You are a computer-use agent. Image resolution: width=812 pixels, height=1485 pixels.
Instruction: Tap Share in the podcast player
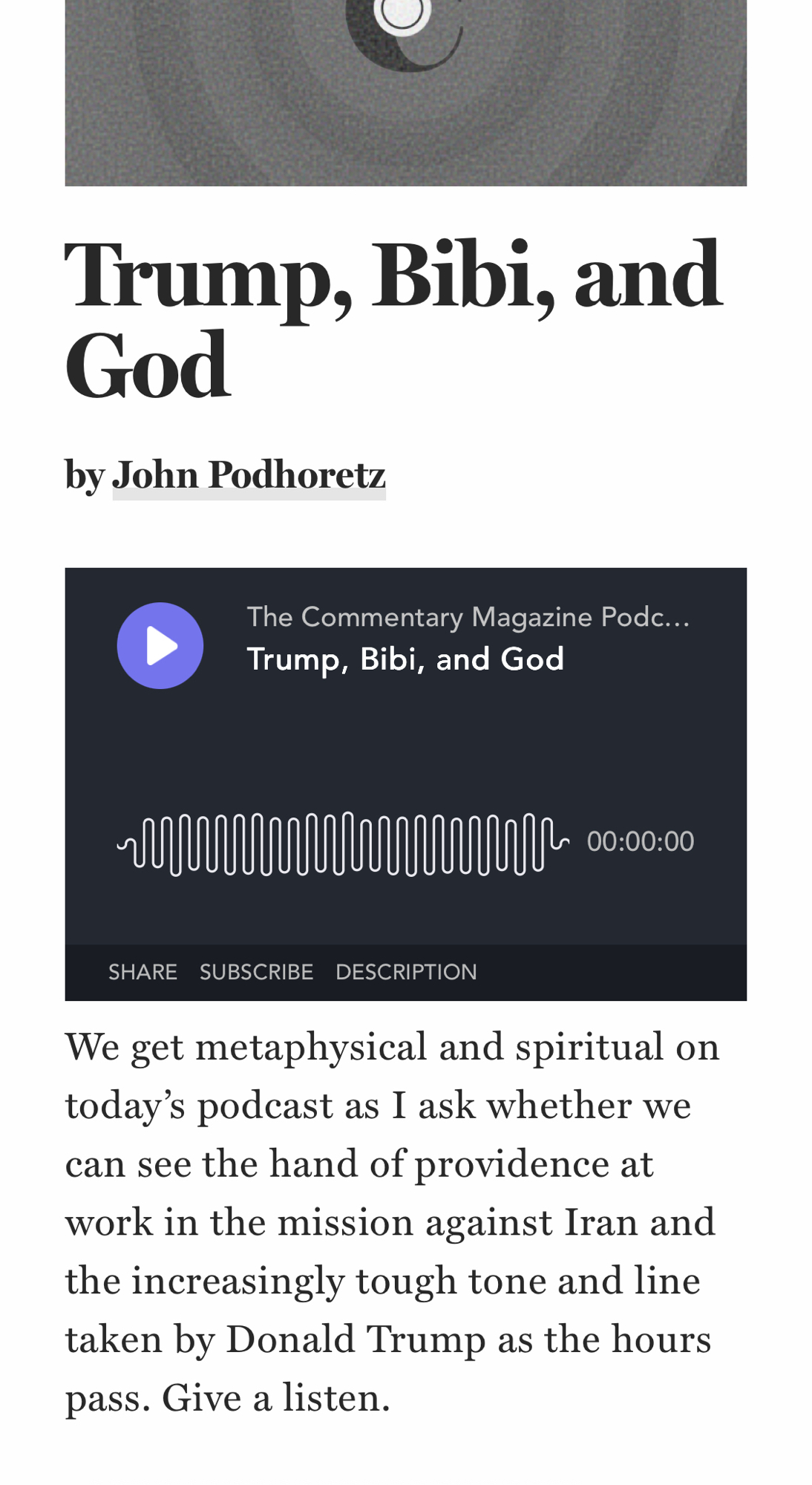[143, 972]
